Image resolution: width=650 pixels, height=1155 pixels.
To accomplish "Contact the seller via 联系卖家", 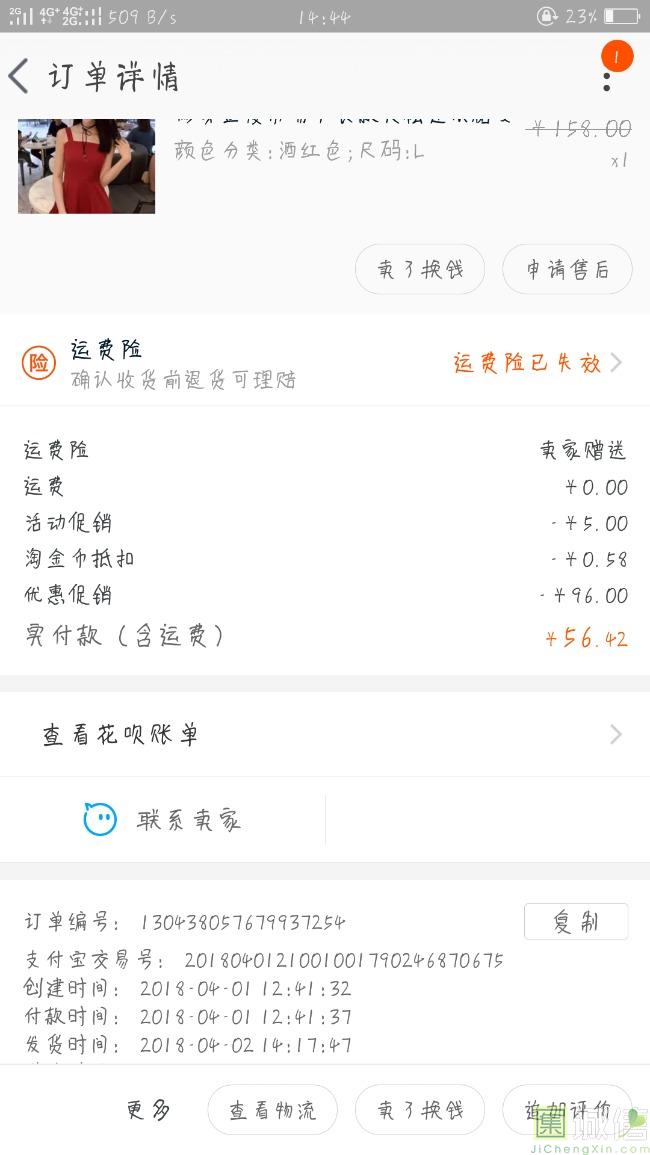I will click(163, 821).
